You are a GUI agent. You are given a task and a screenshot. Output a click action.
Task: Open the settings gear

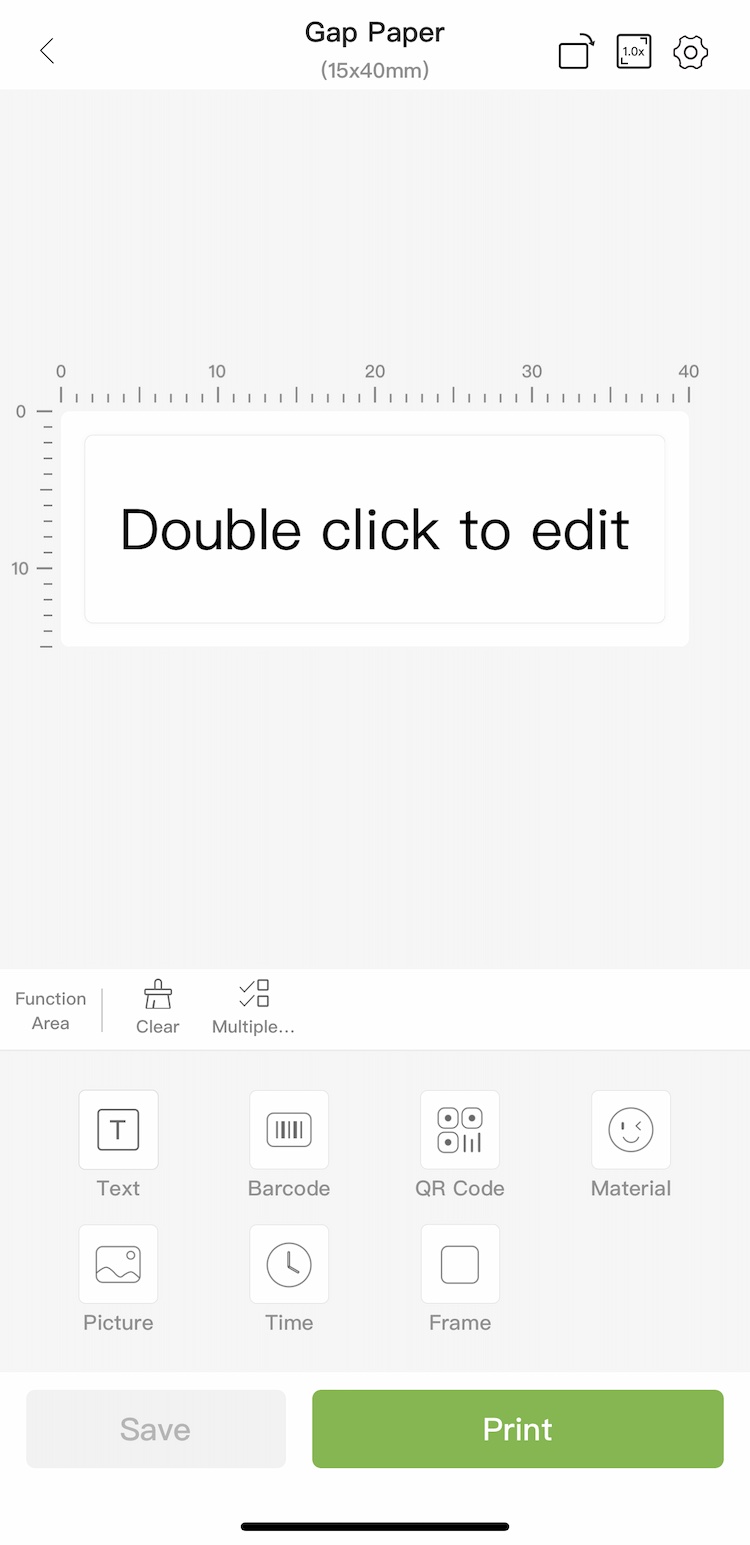[691, 52]
